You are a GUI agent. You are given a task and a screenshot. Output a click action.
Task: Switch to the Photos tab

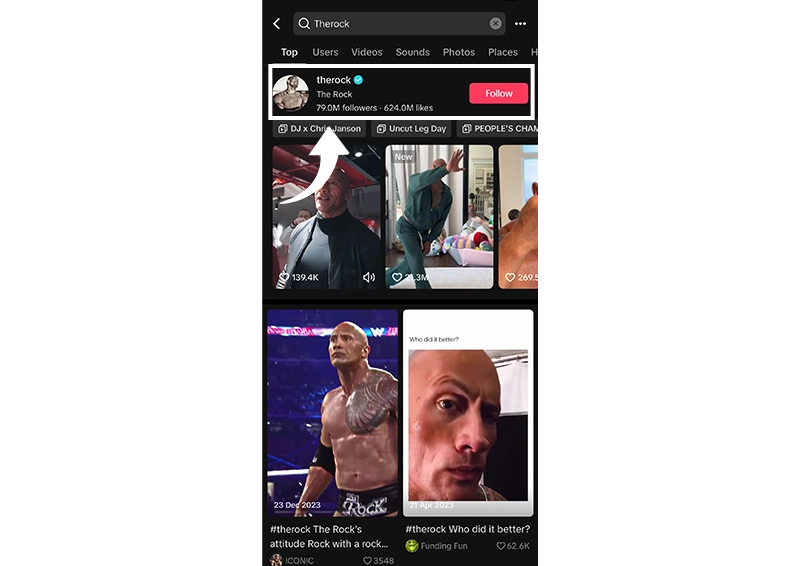[459, 52]
